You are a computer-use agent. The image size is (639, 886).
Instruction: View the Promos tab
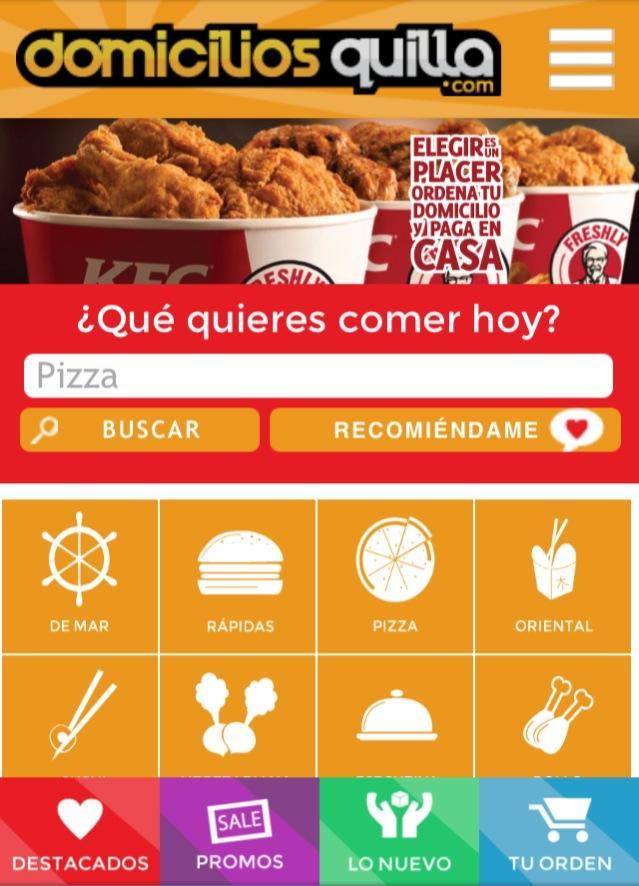239,832
